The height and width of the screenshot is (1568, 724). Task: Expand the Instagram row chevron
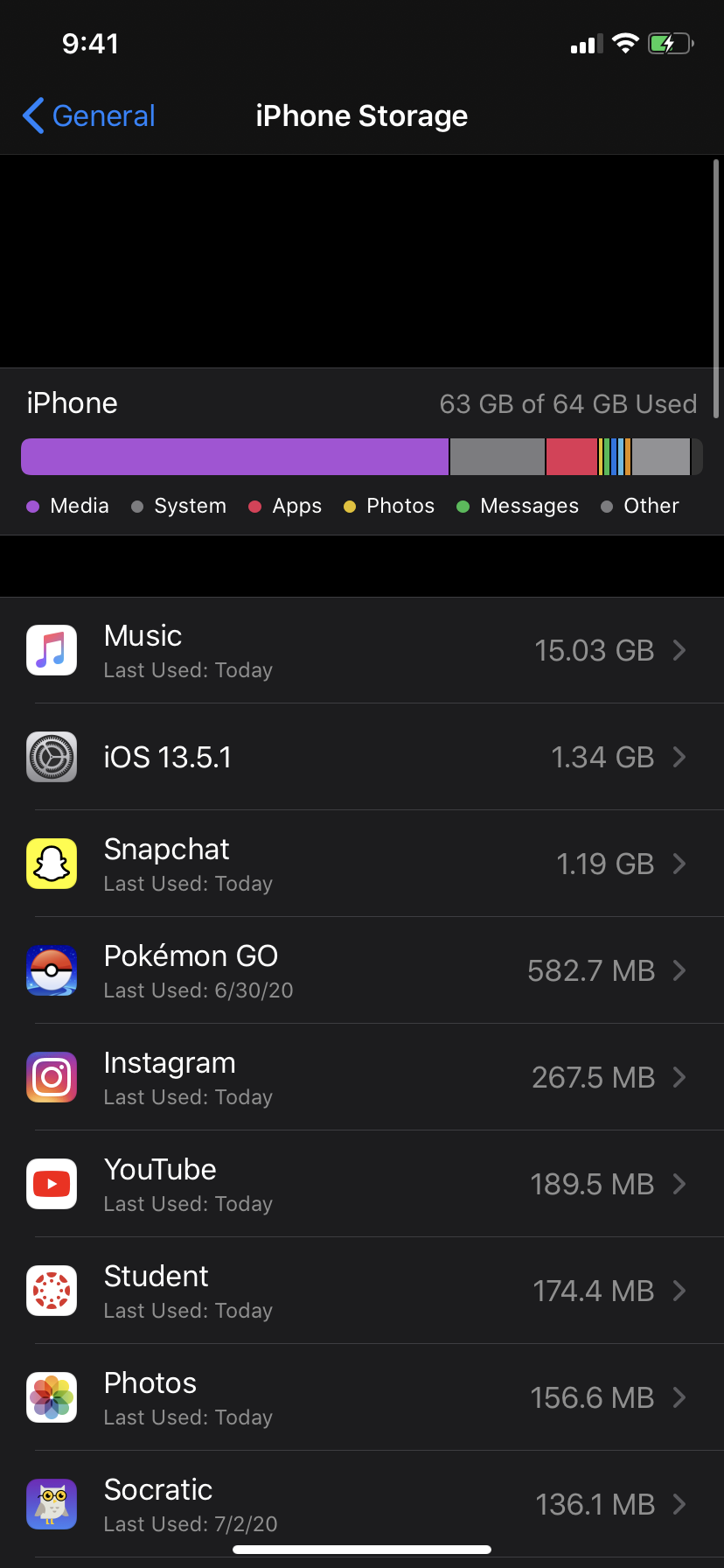681,1077
